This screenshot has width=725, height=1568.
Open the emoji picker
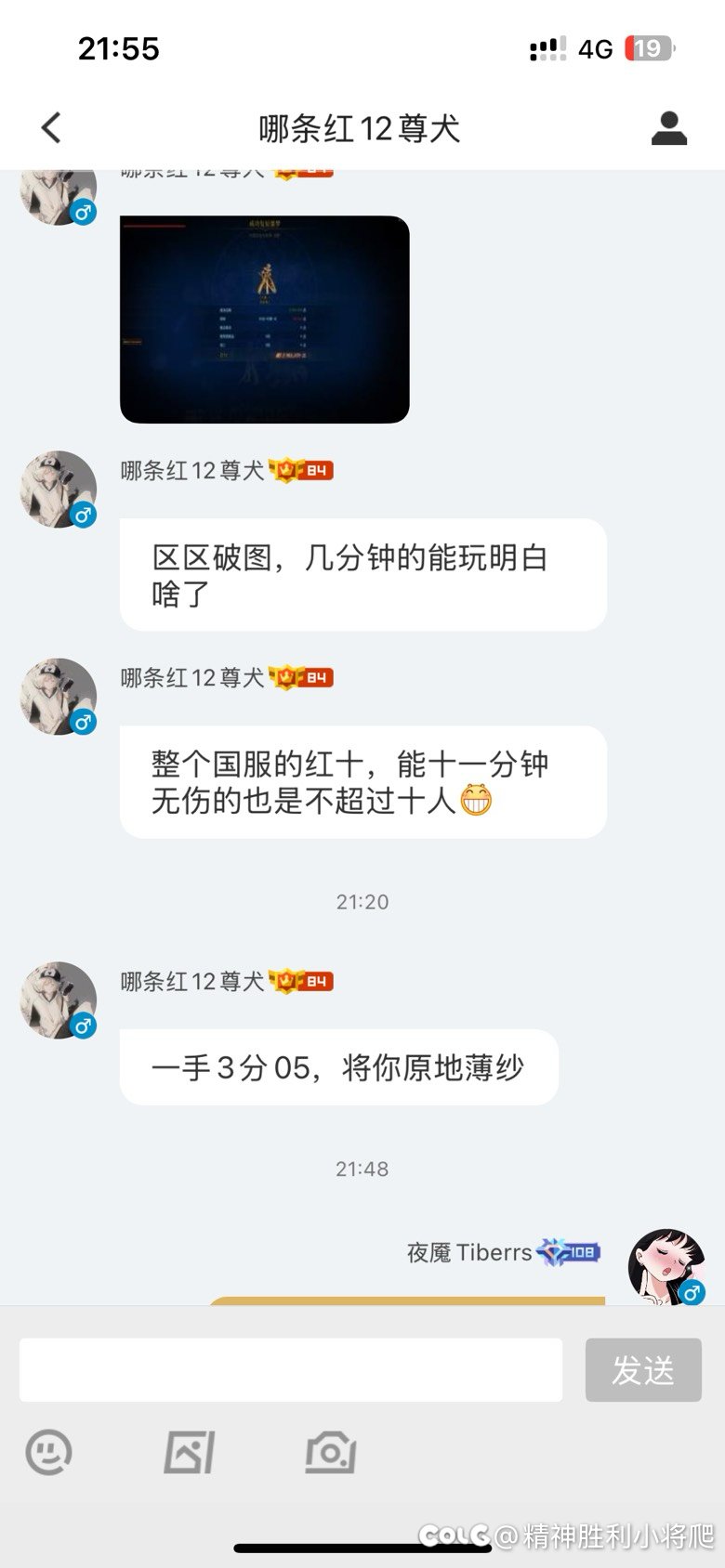[48, 1452]
